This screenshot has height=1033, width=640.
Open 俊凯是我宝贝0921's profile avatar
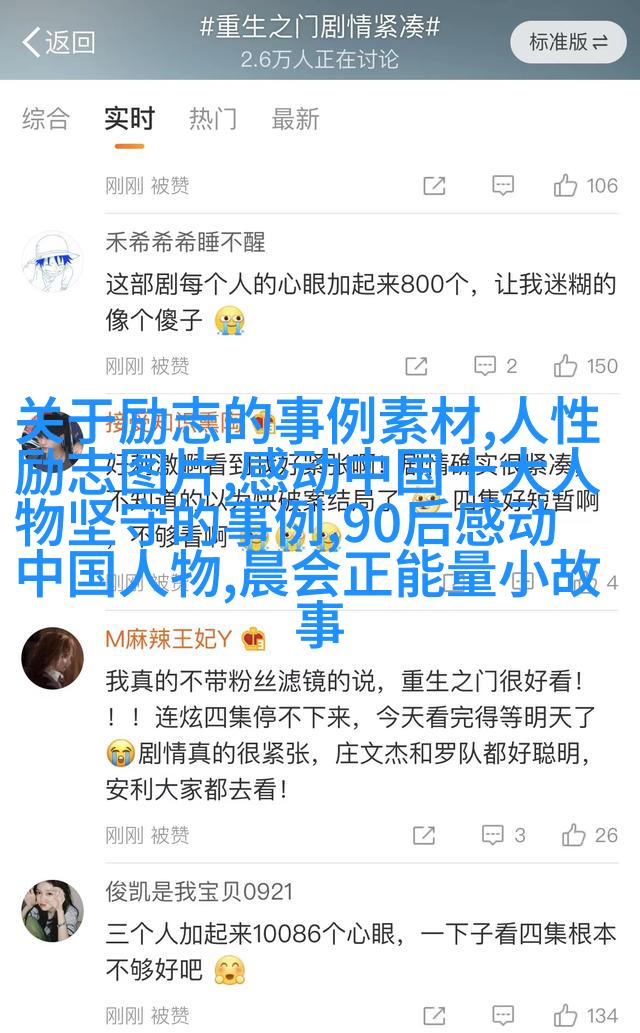[52, 910]
